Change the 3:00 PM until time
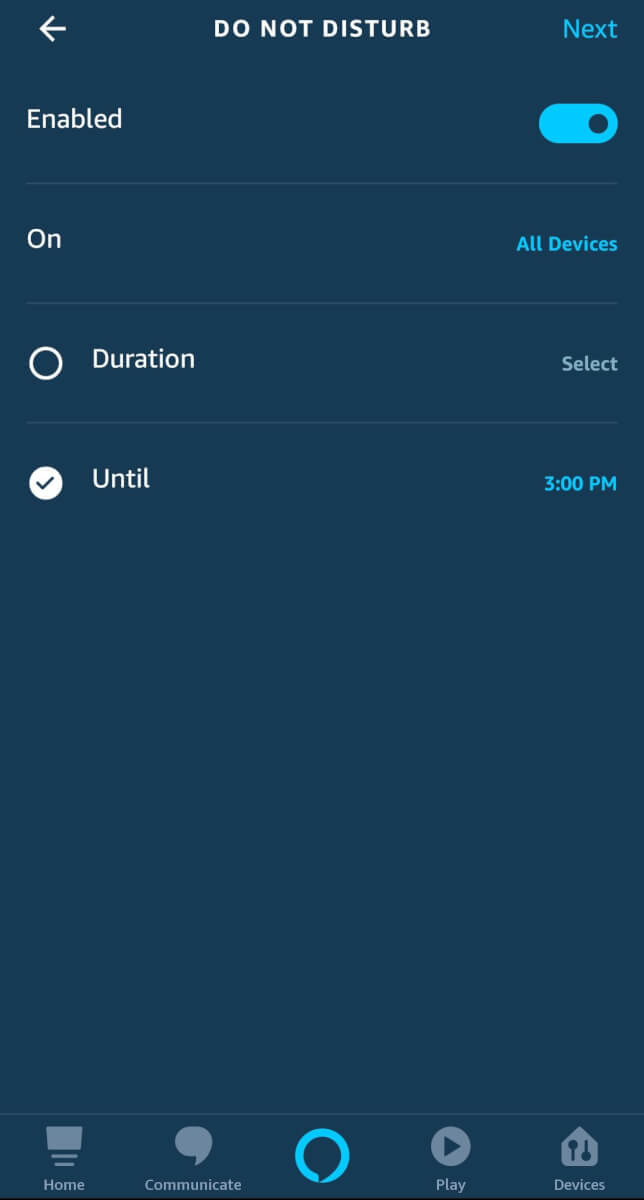The height and width of the screenshot is (1200, 644). [580, 484]
